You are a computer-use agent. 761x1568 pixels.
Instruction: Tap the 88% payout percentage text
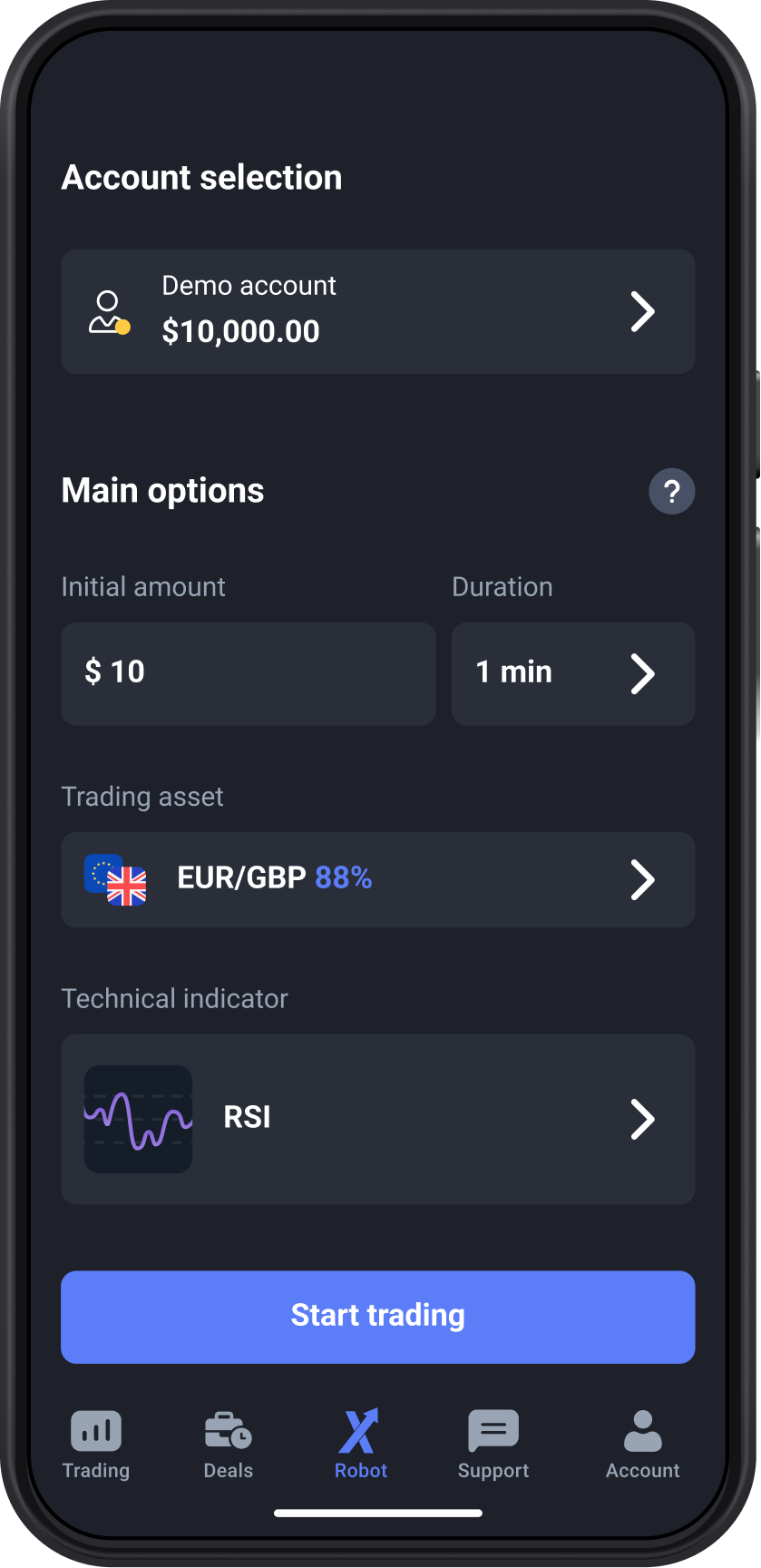(x=343, y=877)
